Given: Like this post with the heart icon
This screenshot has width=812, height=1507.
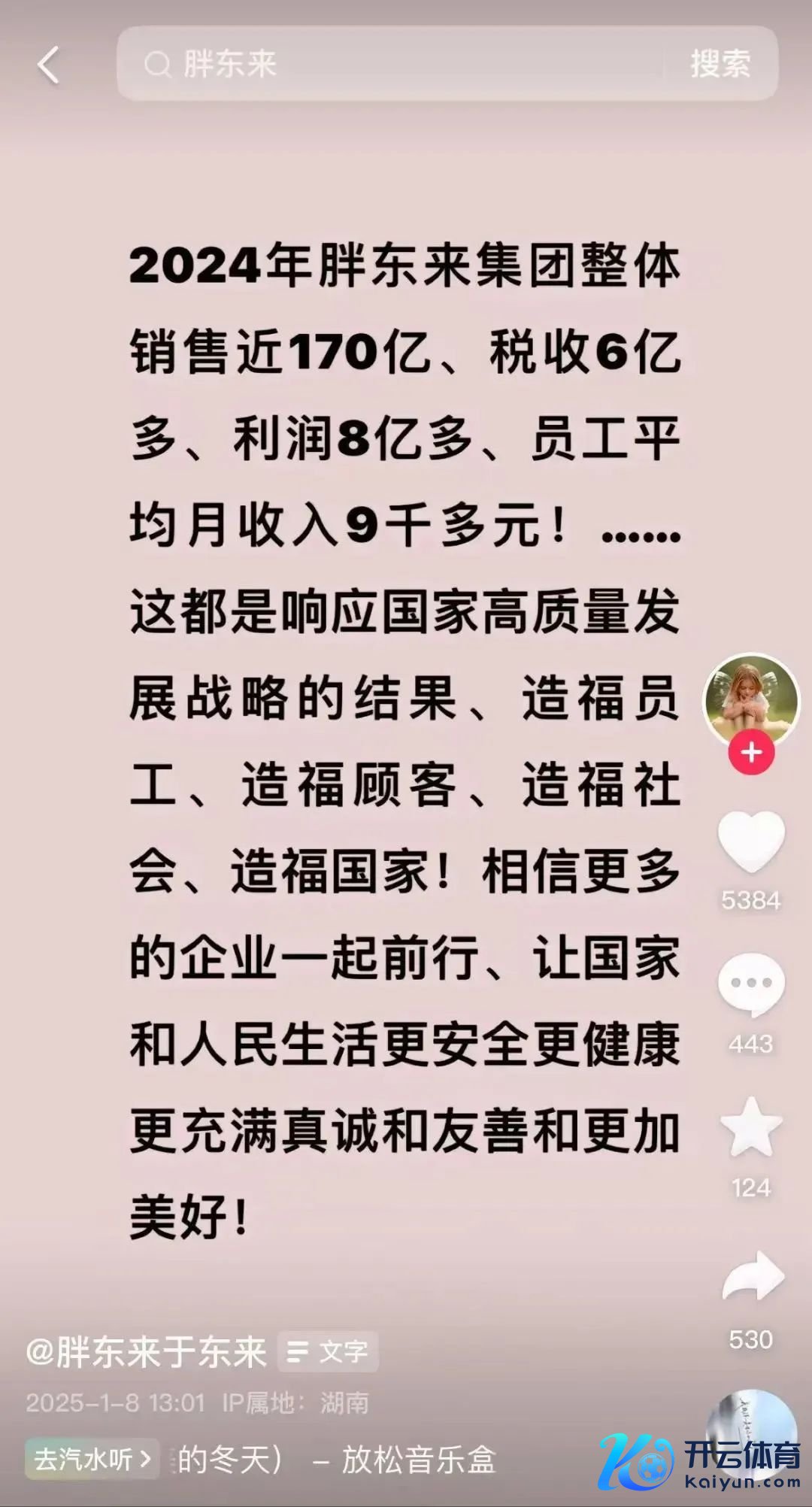Looking at the screenshot, I should point(751,842).
